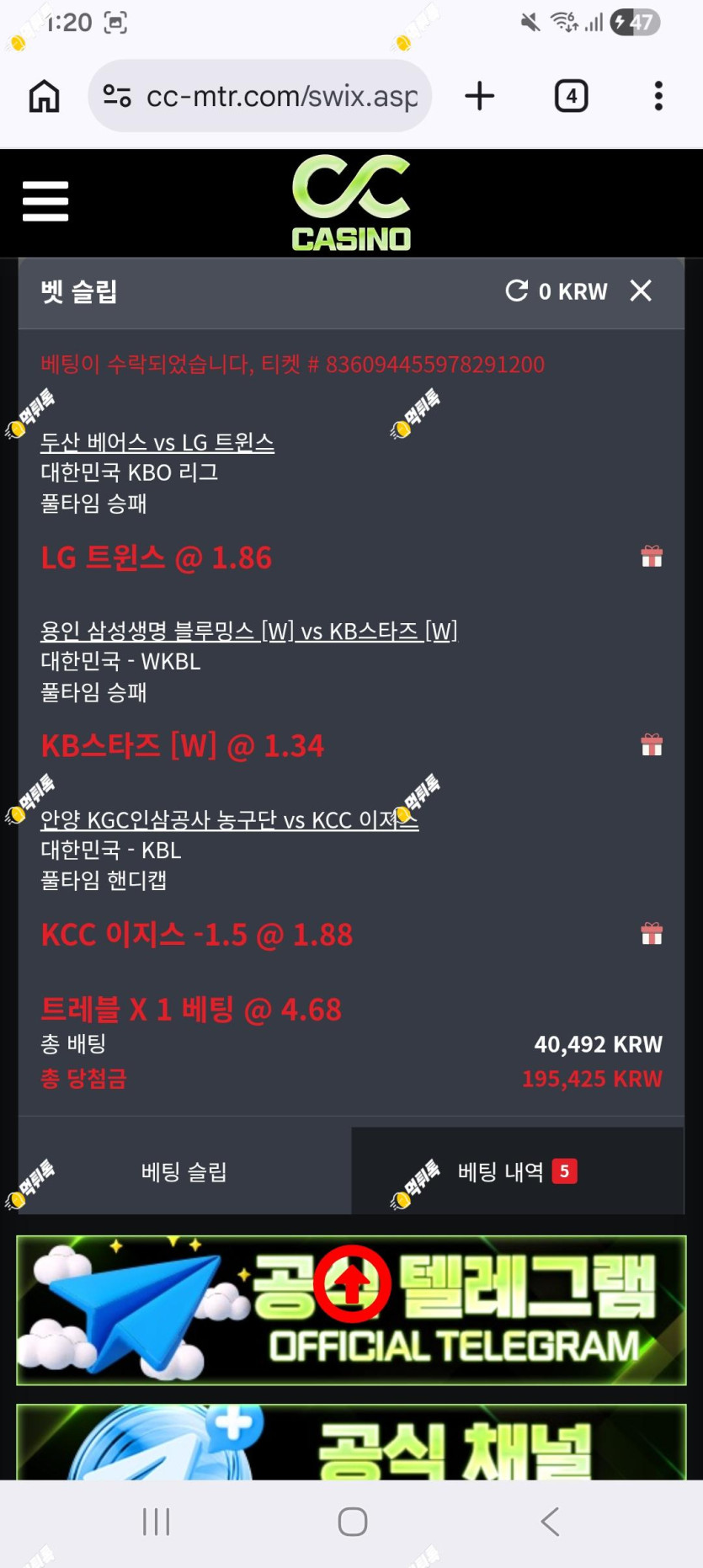This screenshot has width=703, height=1568.
Task: Open the 용인 삼성생명 vs KB스타즈 match link
Action: 249,631
